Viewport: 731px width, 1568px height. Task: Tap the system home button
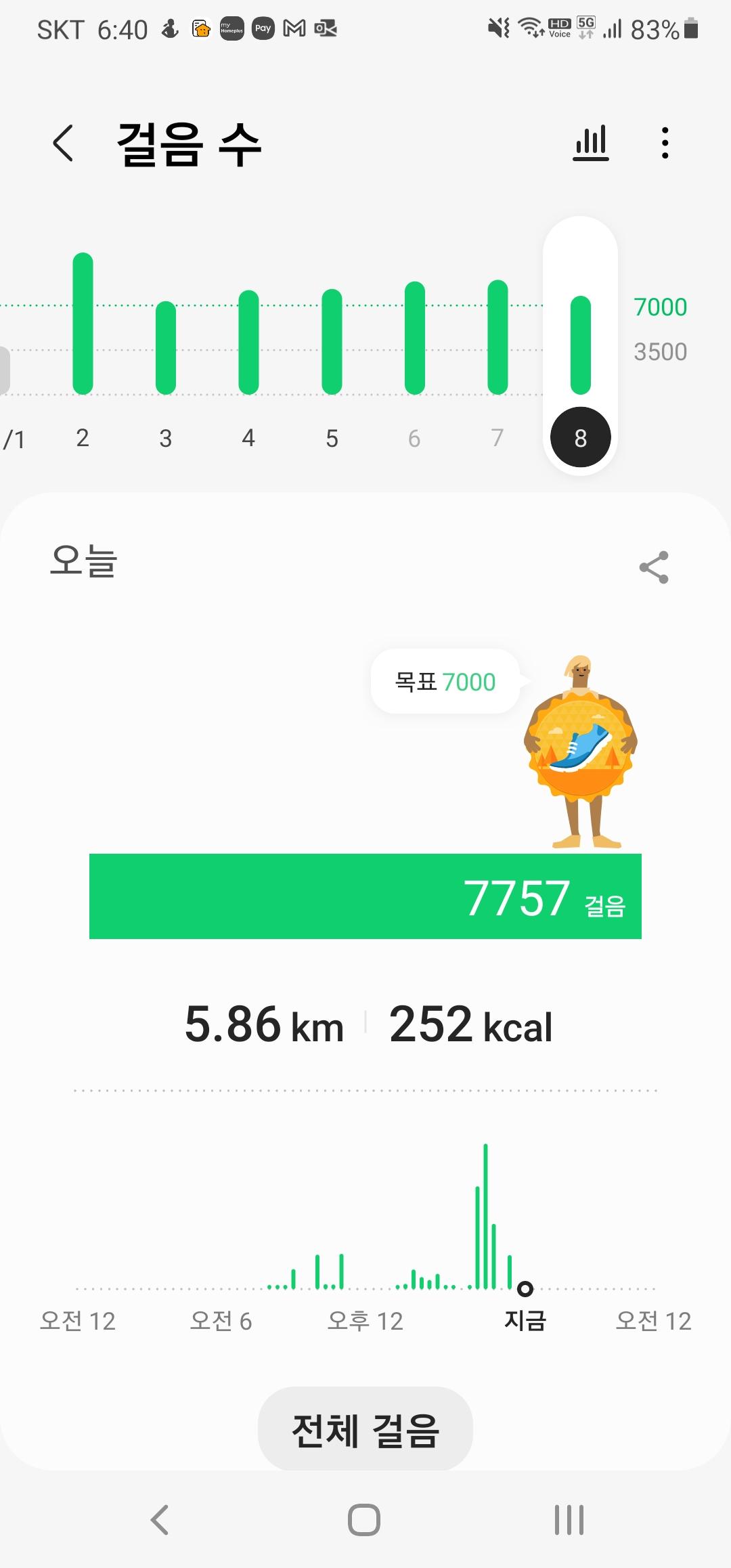[x=364, y=1520]
